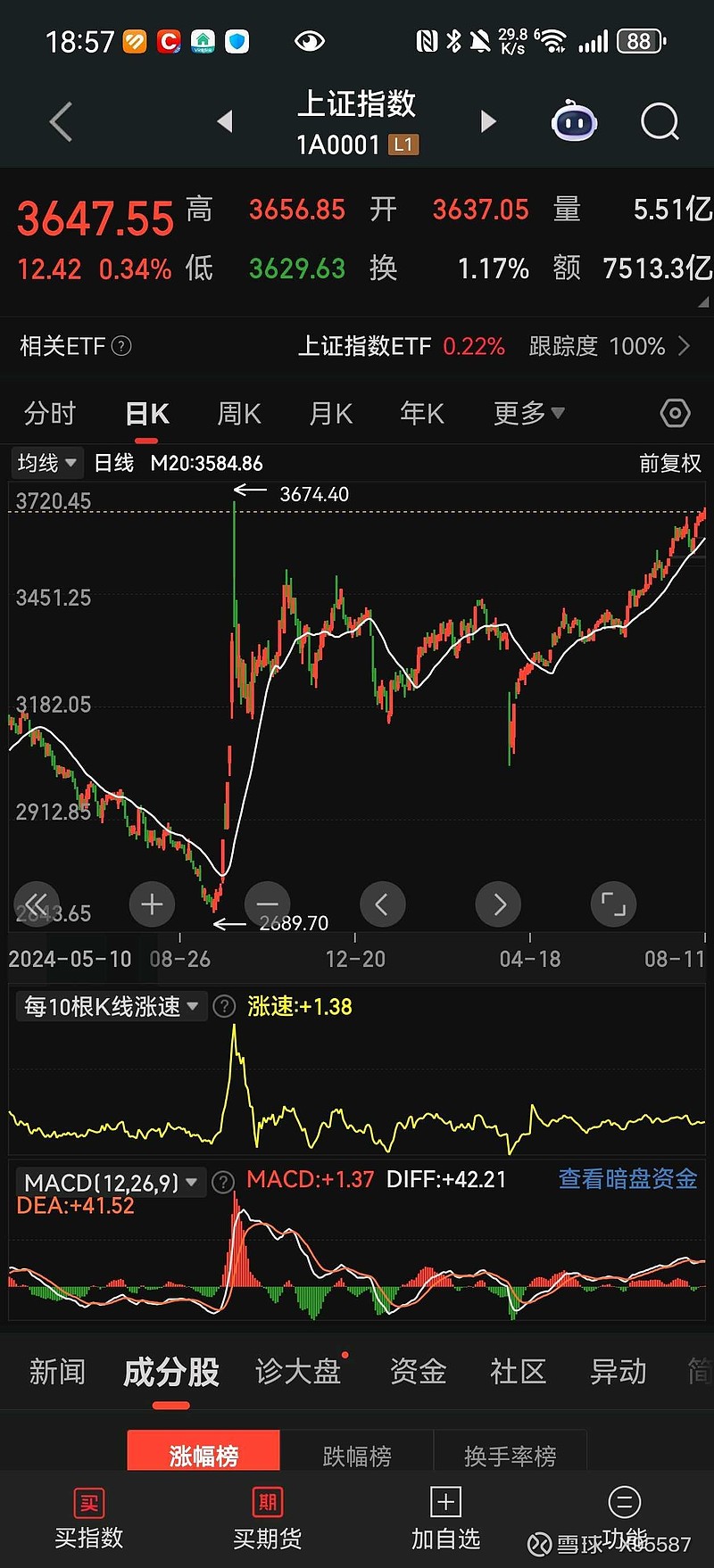Click the 查看暗盘资金 link
The image size is (714, 1568).
tap(627, 1179)
